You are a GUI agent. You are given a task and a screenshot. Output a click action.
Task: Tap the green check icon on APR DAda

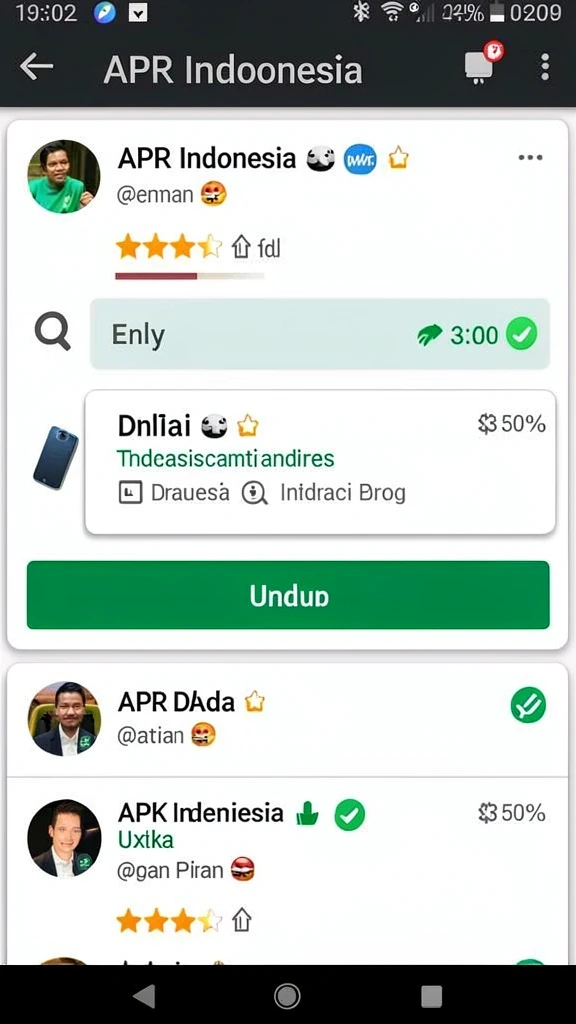[528, 705]
